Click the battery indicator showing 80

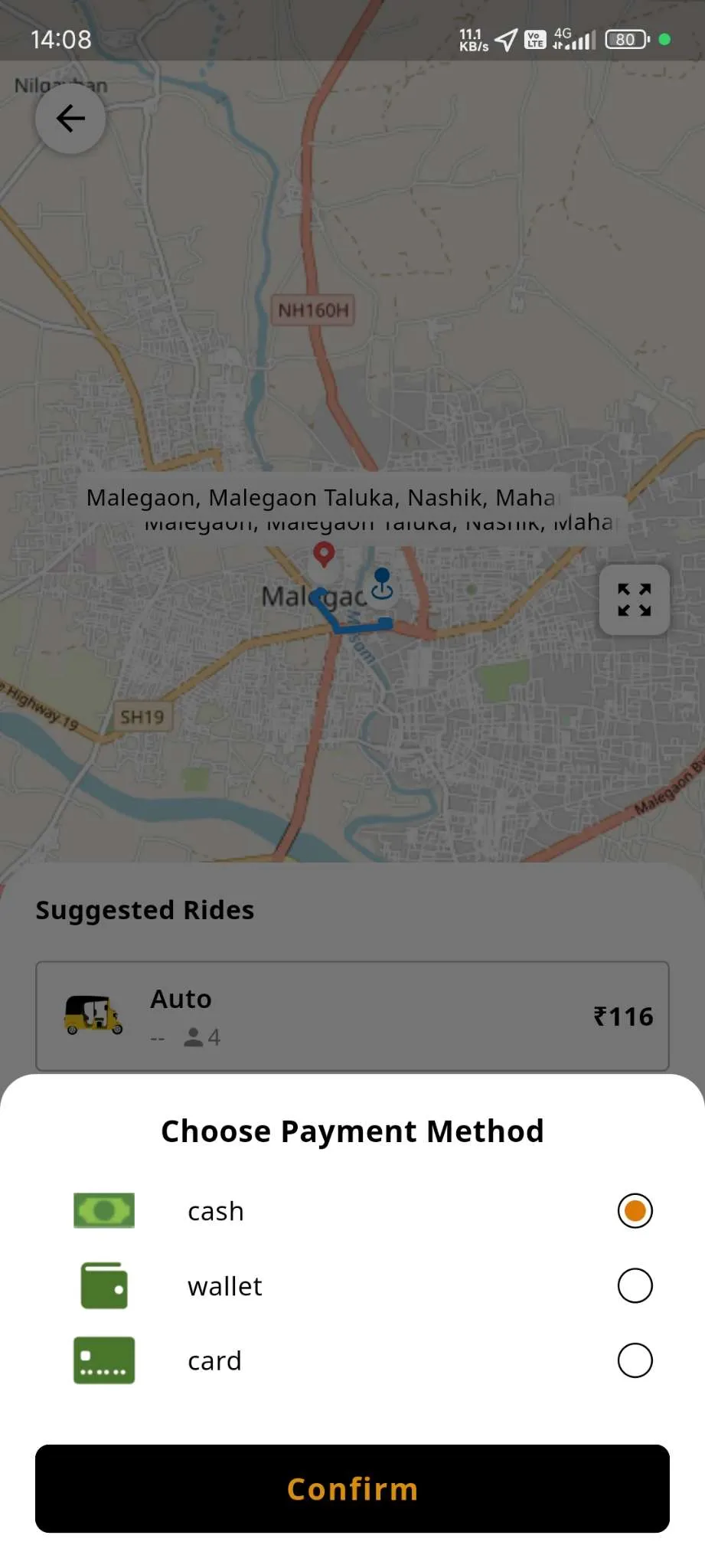pos(625,38)
